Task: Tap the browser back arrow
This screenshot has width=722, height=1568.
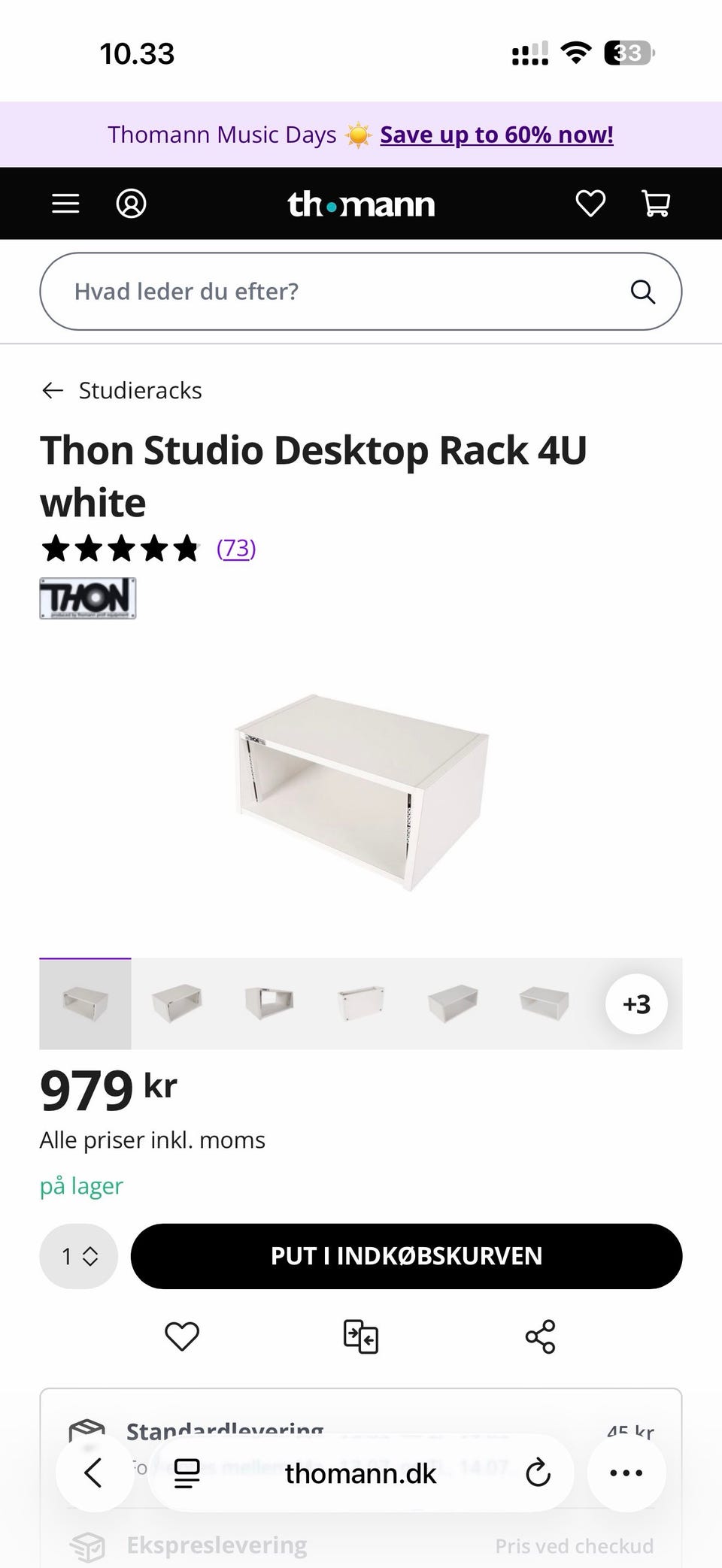Action: pos(94,1473)
